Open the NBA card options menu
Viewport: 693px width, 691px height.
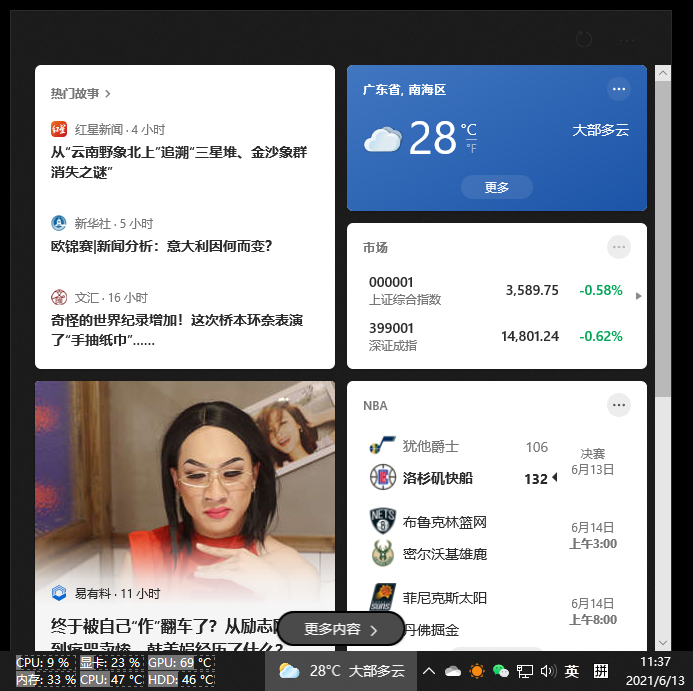619,405
